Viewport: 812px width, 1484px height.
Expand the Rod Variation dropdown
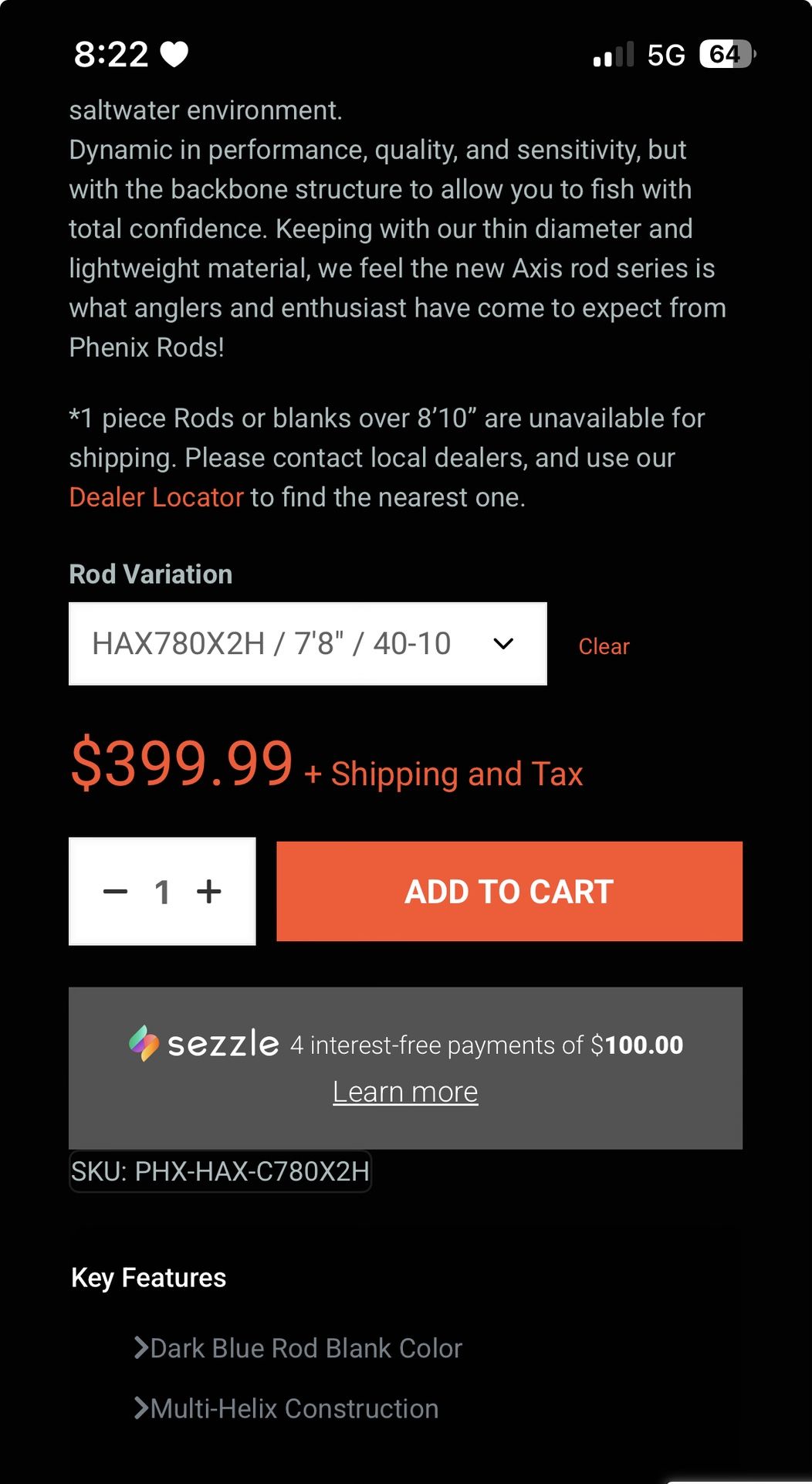(x=307, y=644)
